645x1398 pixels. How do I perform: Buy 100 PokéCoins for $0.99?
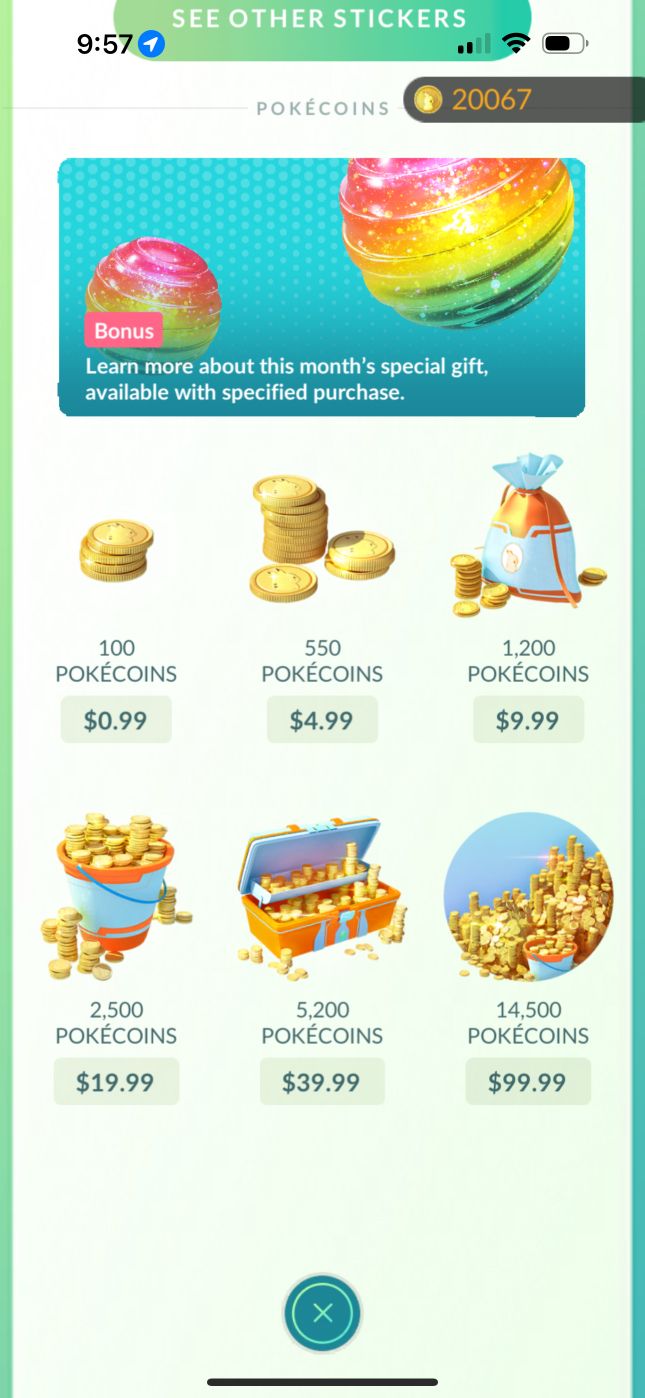[116, 720]
